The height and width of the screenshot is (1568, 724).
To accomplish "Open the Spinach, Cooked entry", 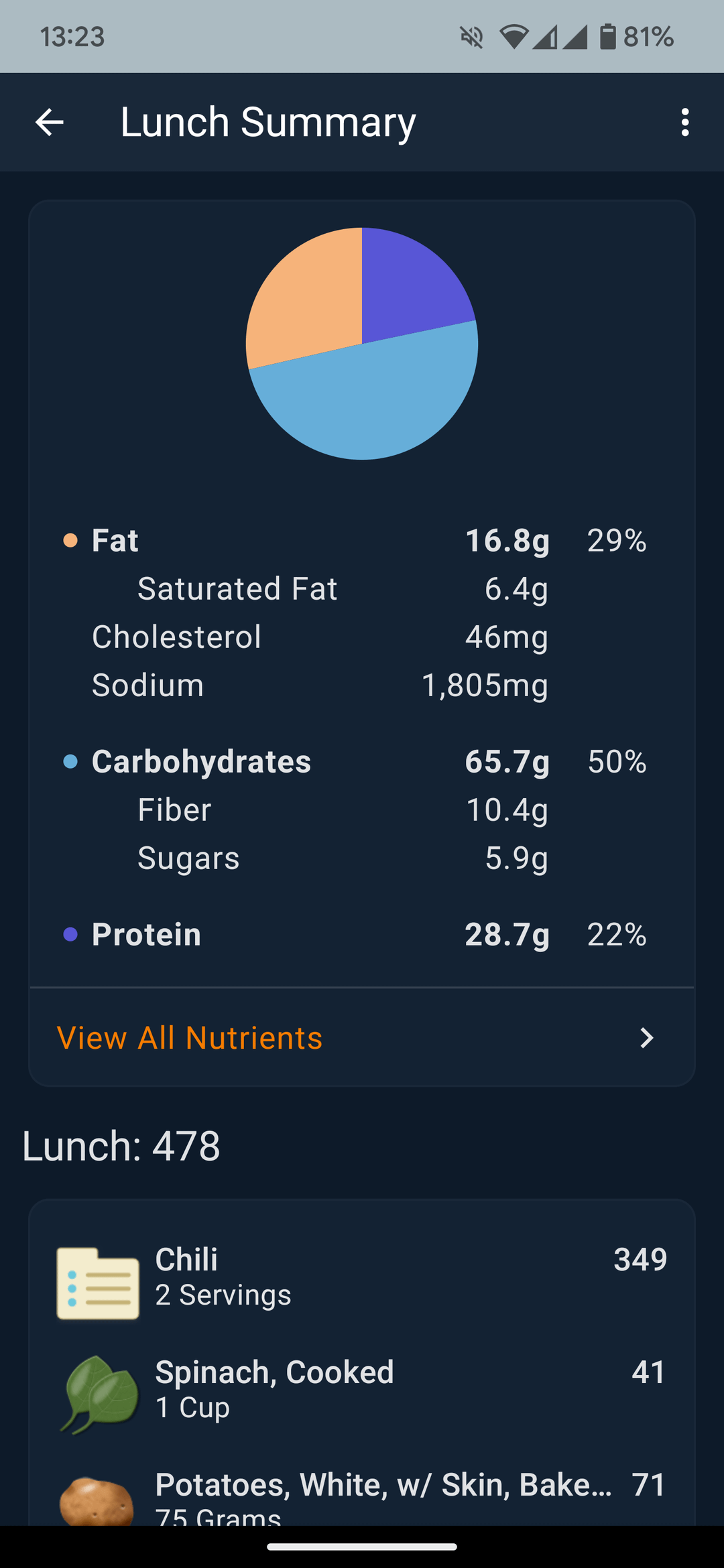I will [362, 1393].
